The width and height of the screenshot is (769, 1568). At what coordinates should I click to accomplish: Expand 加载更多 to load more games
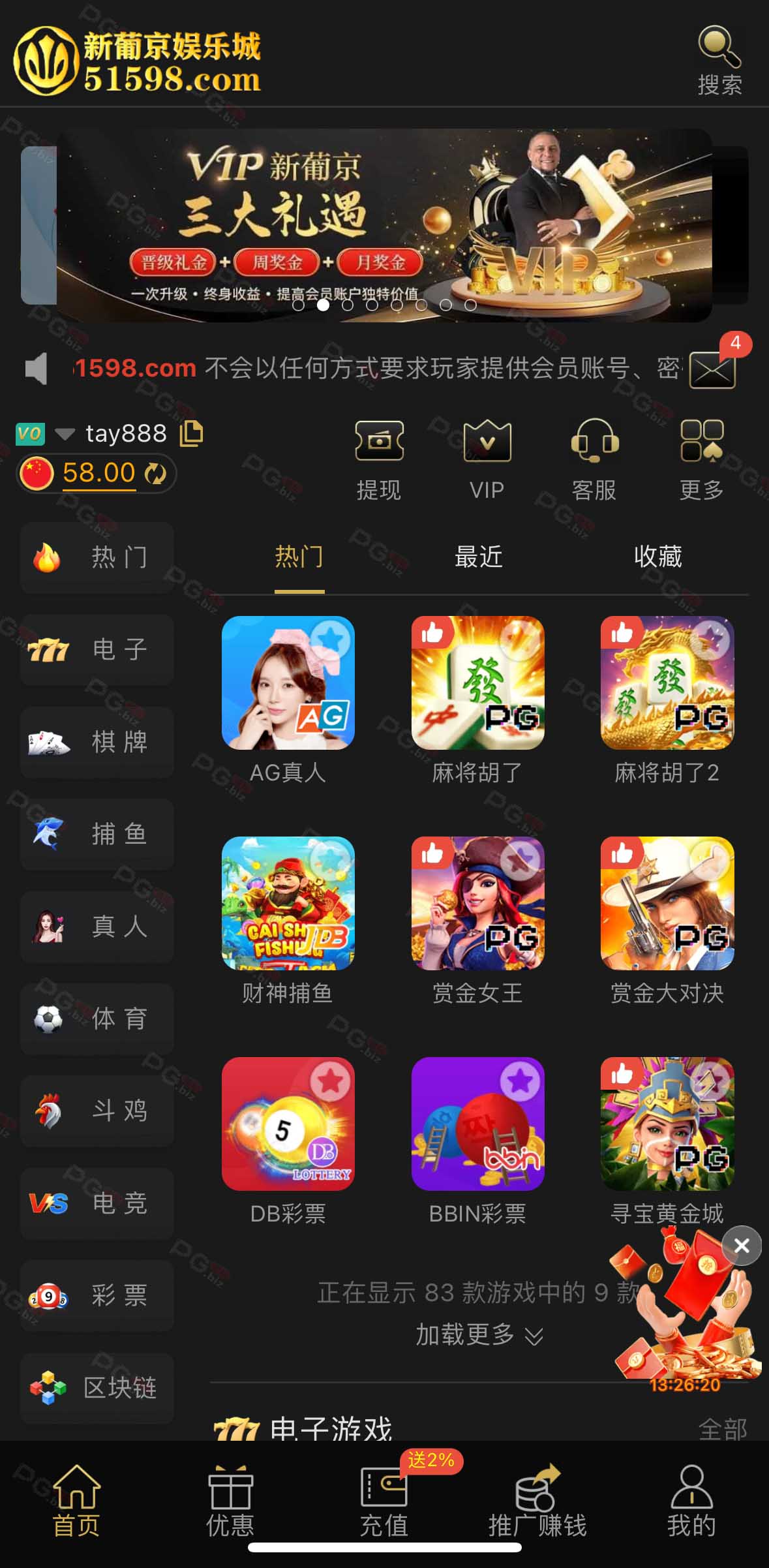tap(479, 1335)
